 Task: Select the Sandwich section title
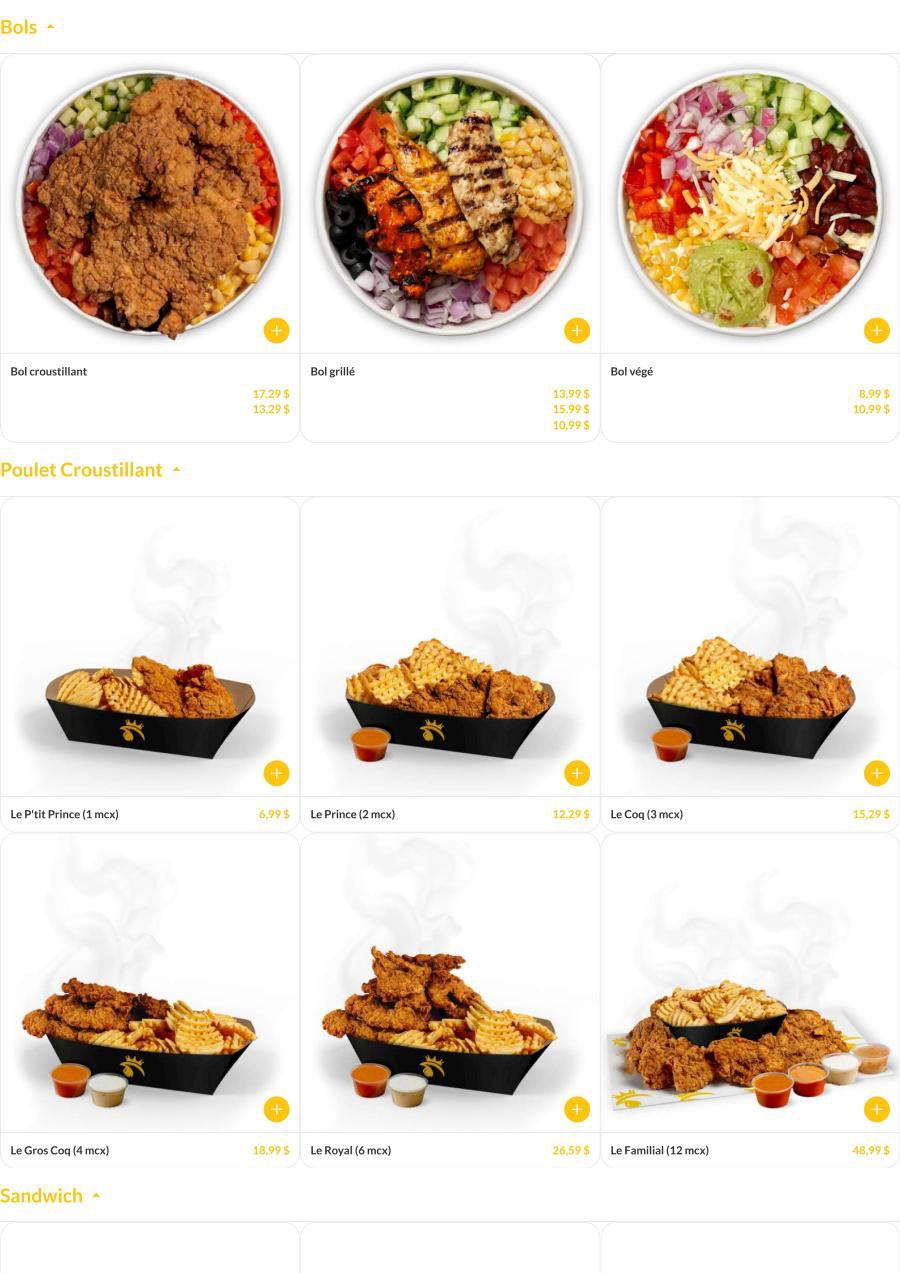[44, 1195]
